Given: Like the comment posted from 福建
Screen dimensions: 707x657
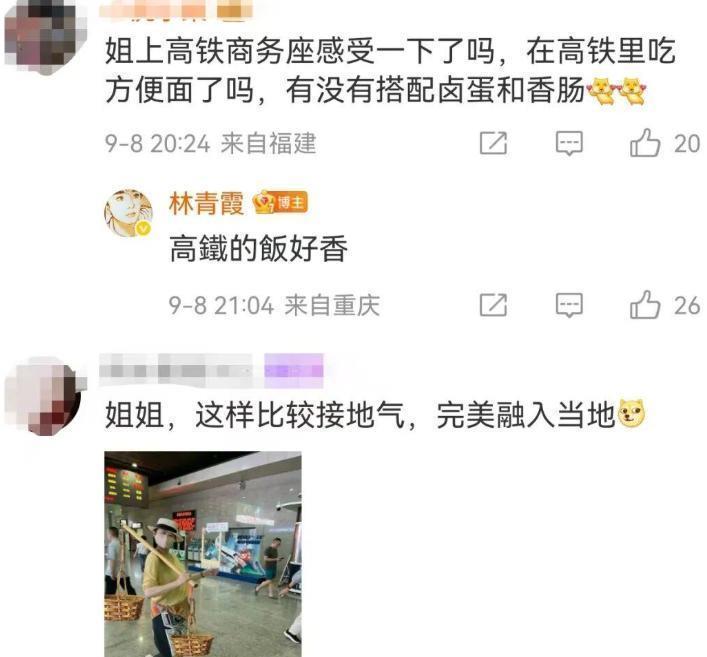Looking at the screenshot, I should [646, 144].
